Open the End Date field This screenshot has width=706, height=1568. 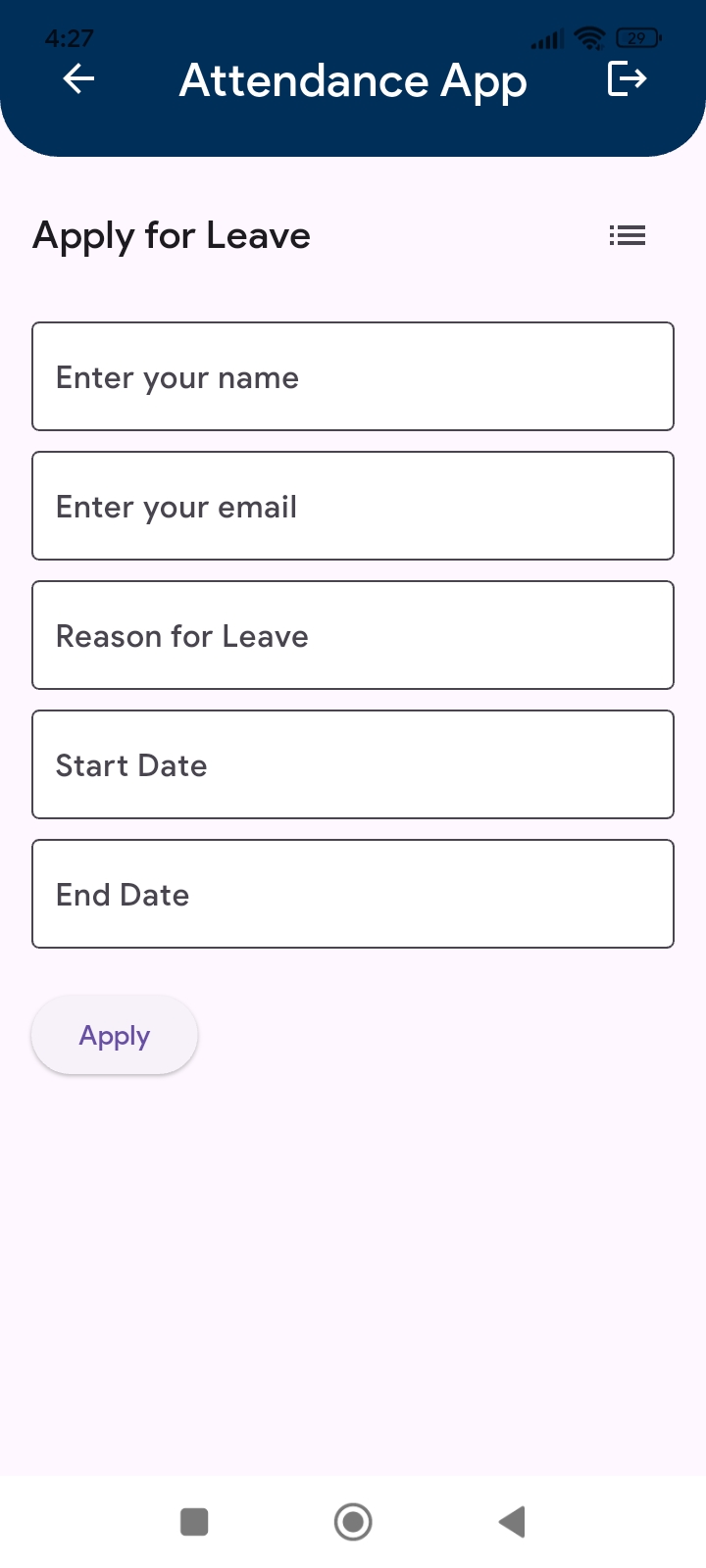coord(353,894)
